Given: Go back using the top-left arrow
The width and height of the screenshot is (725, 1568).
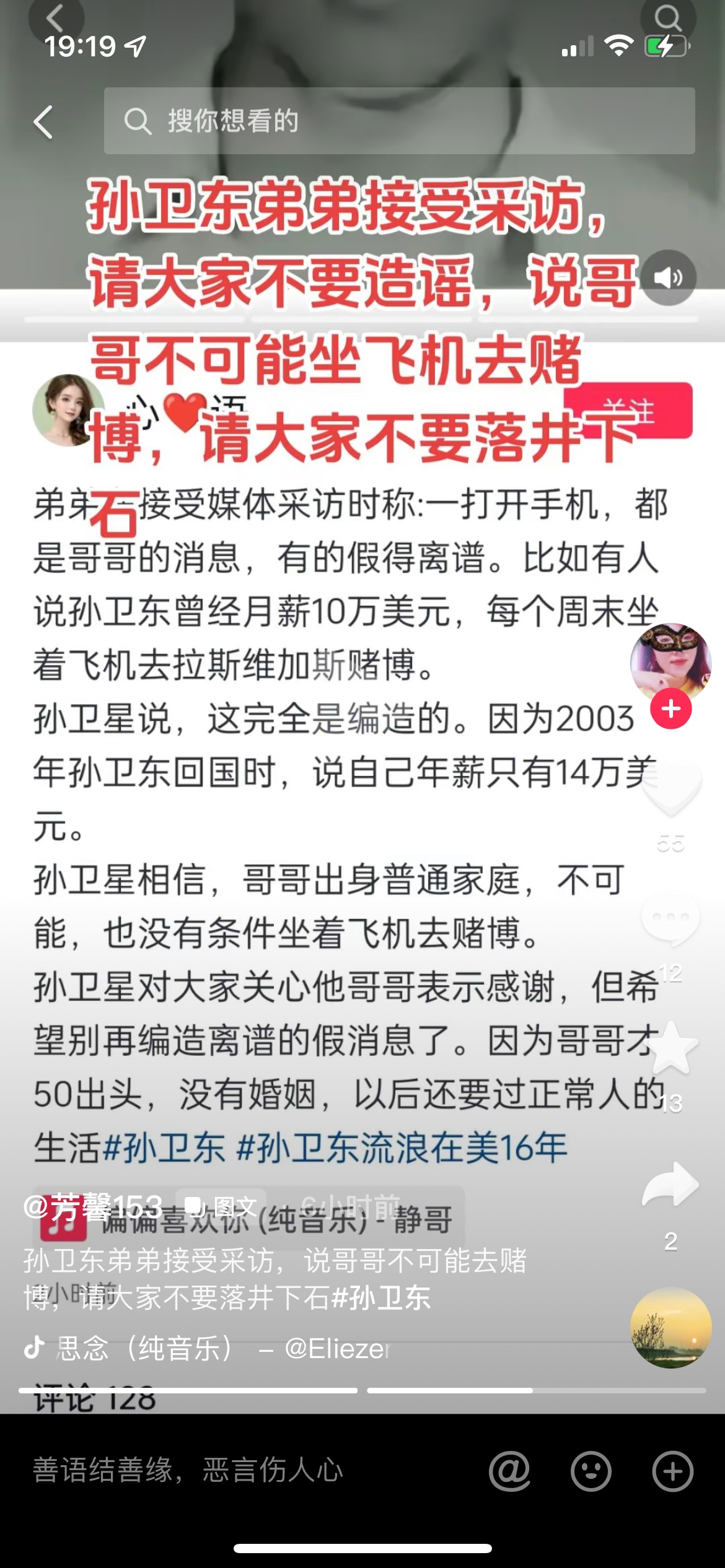Looking at the screenshot, I should [x=43, y=122].
